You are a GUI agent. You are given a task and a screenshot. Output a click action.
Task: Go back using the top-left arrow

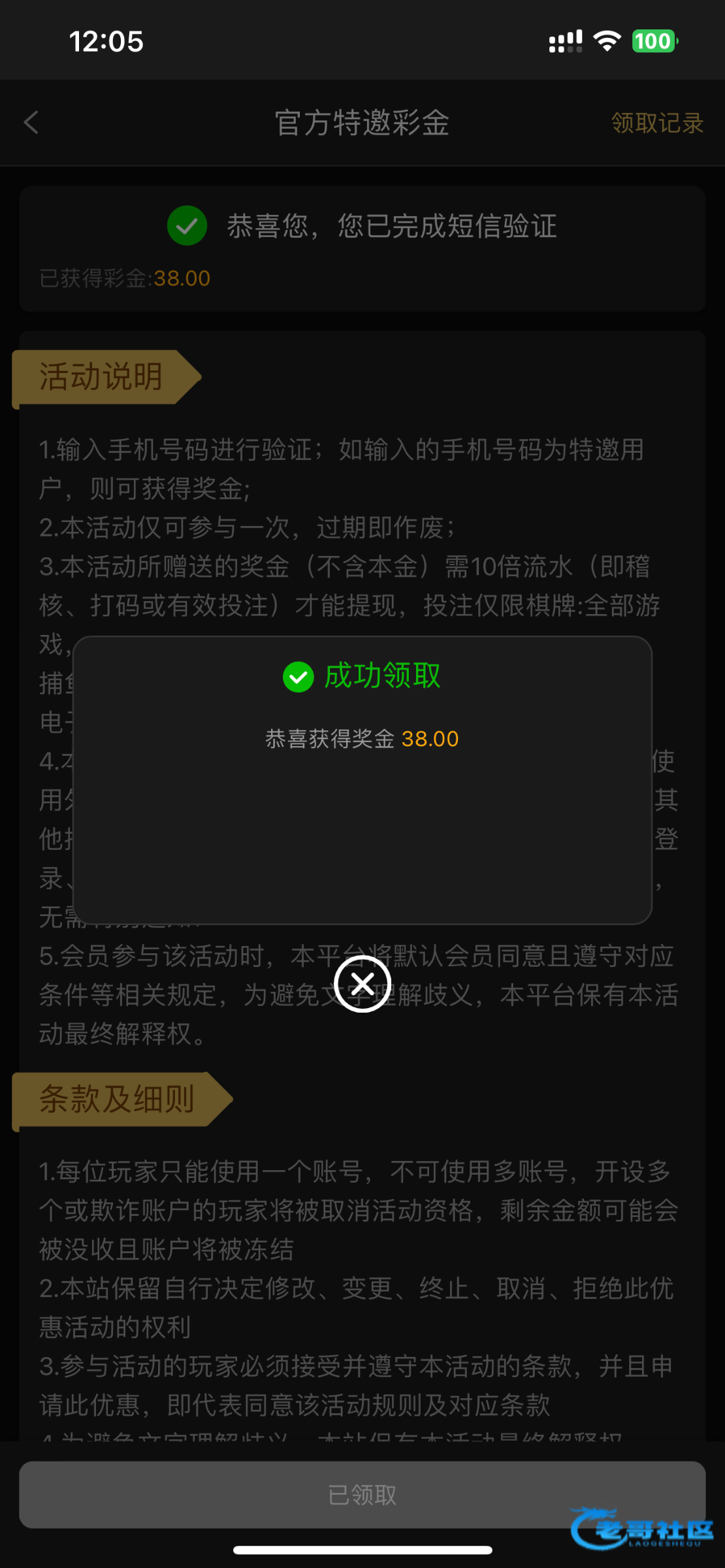(31, 122)
